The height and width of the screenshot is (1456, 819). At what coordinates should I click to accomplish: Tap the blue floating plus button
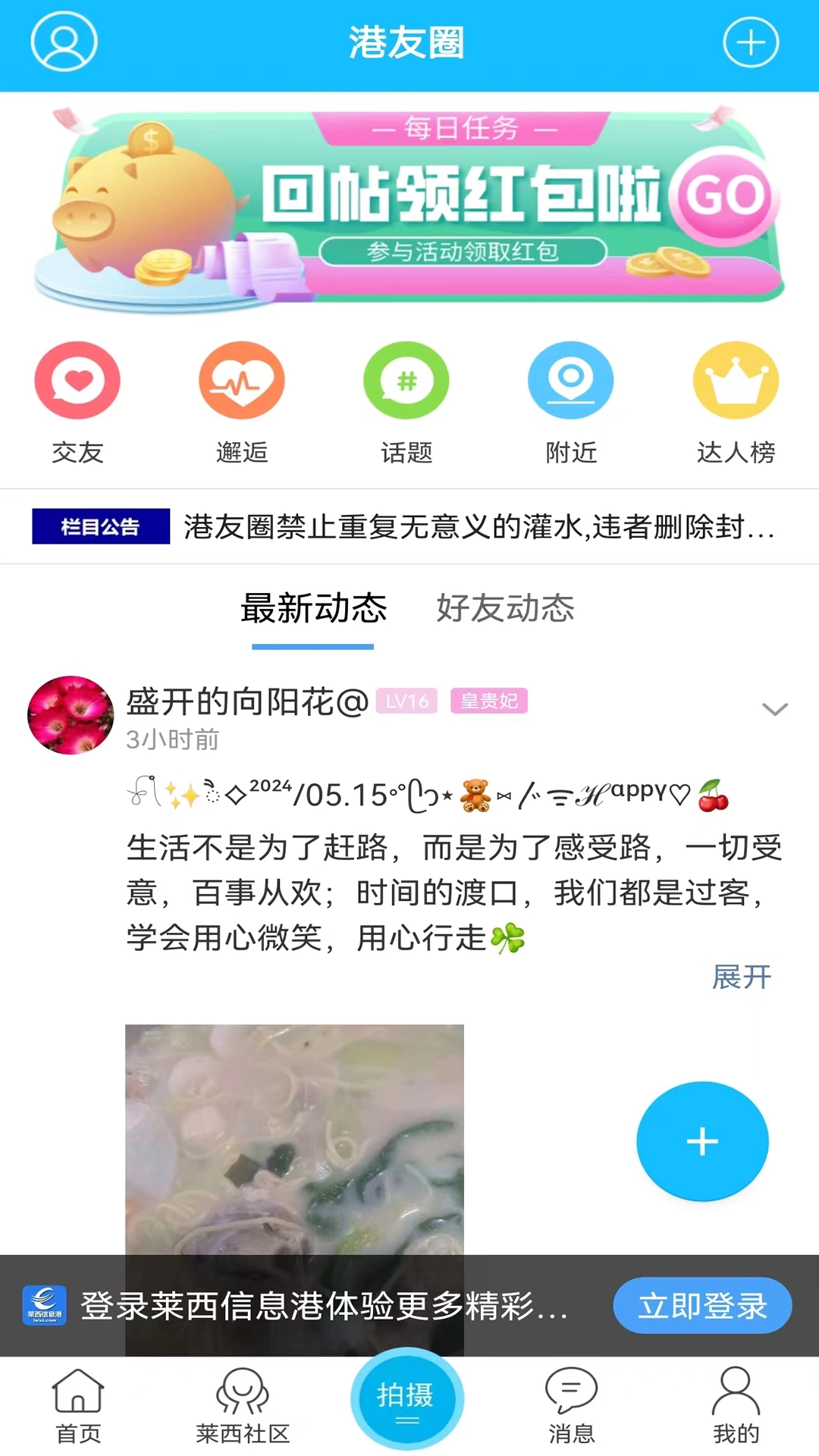pyautogui.click(x=702, y=1141)
